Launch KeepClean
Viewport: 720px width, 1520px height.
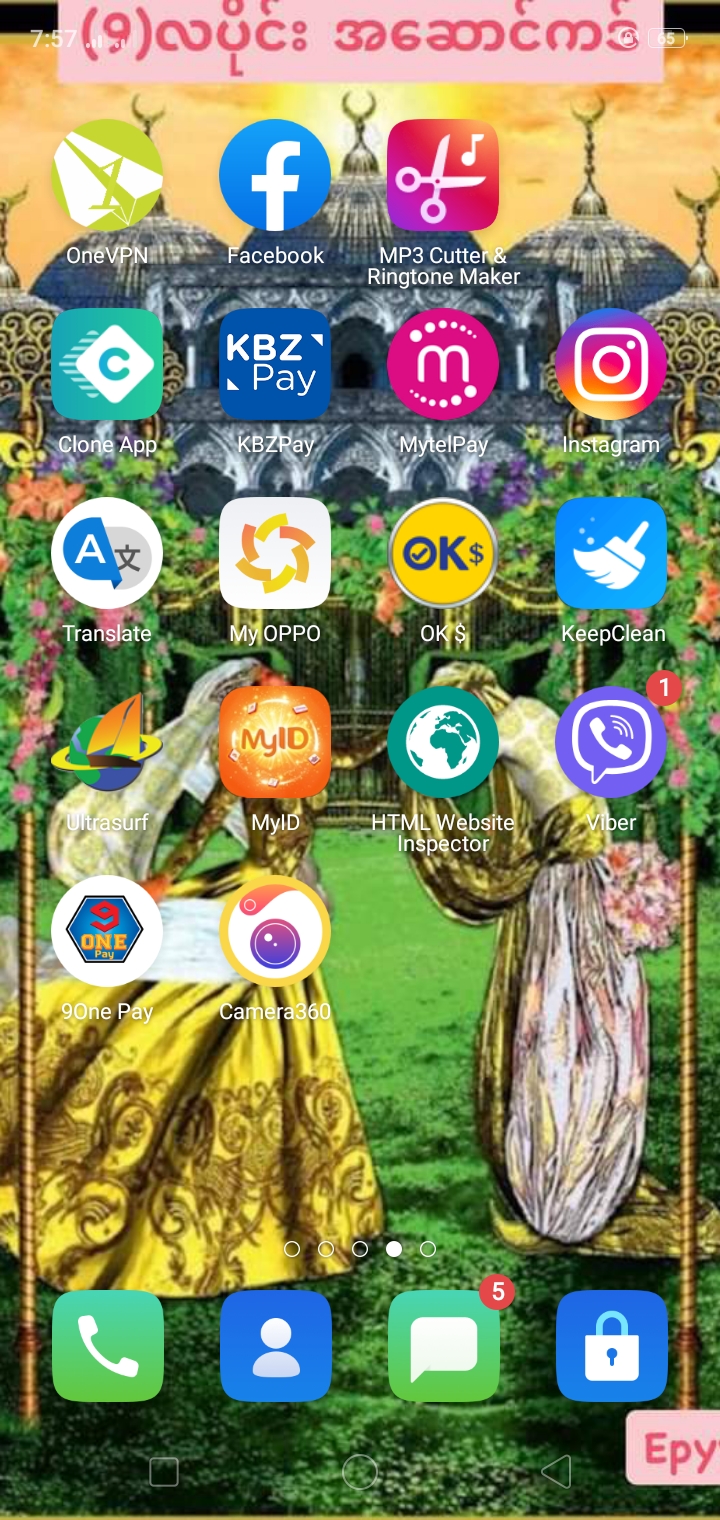[x=611, y=553]
